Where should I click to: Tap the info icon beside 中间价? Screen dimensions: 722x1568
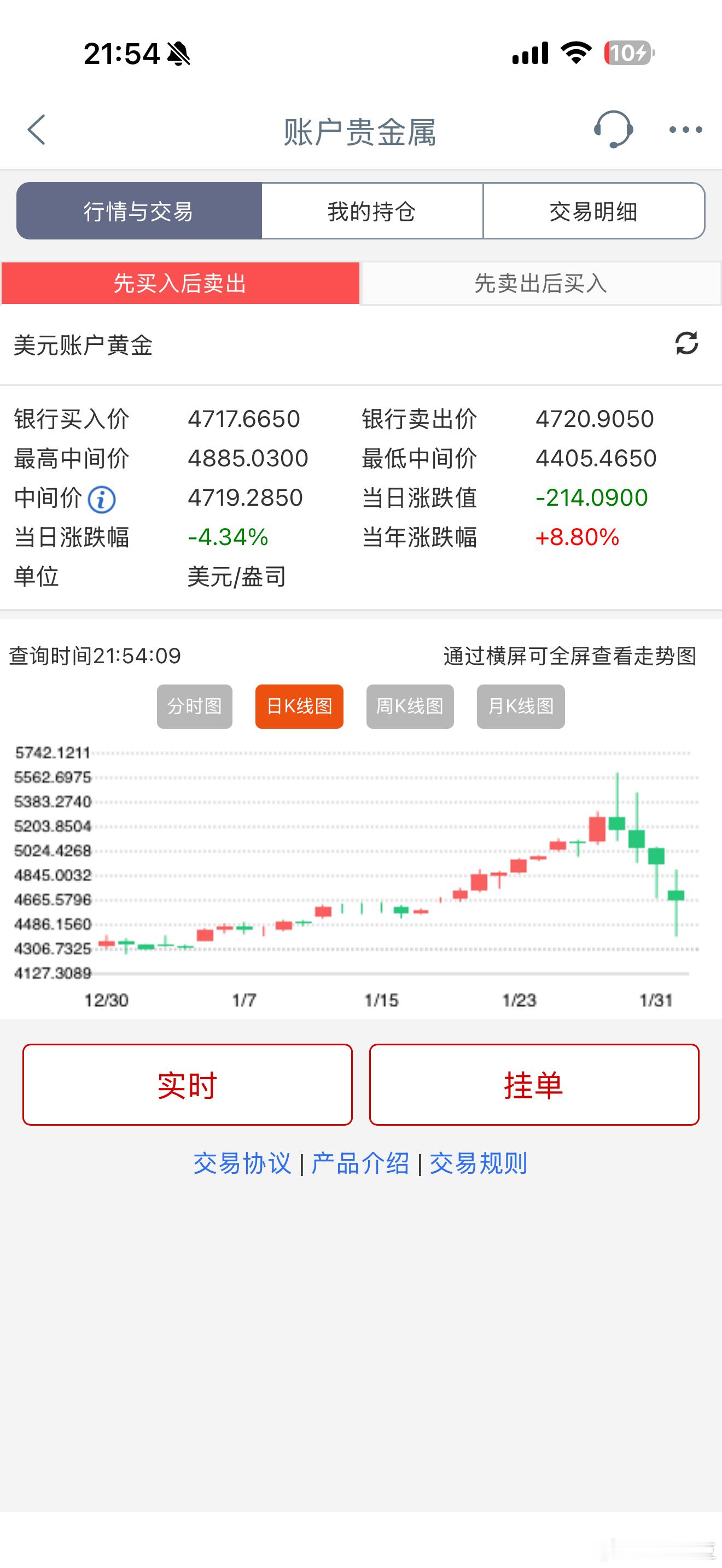coord(102,500)
